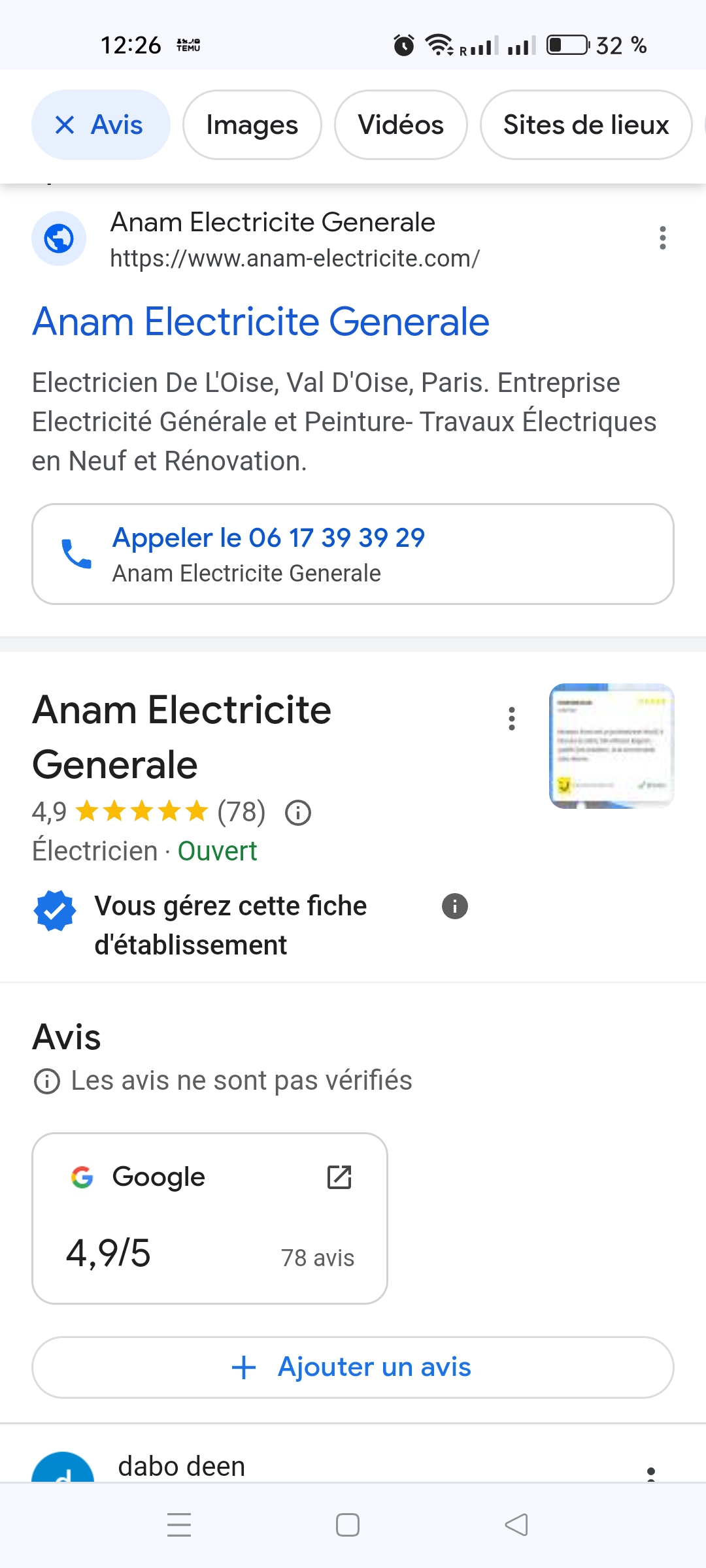The image size is (706, 1568).
Task: Open the business card's three-dot menu
Action: click(x=512, y=719)
